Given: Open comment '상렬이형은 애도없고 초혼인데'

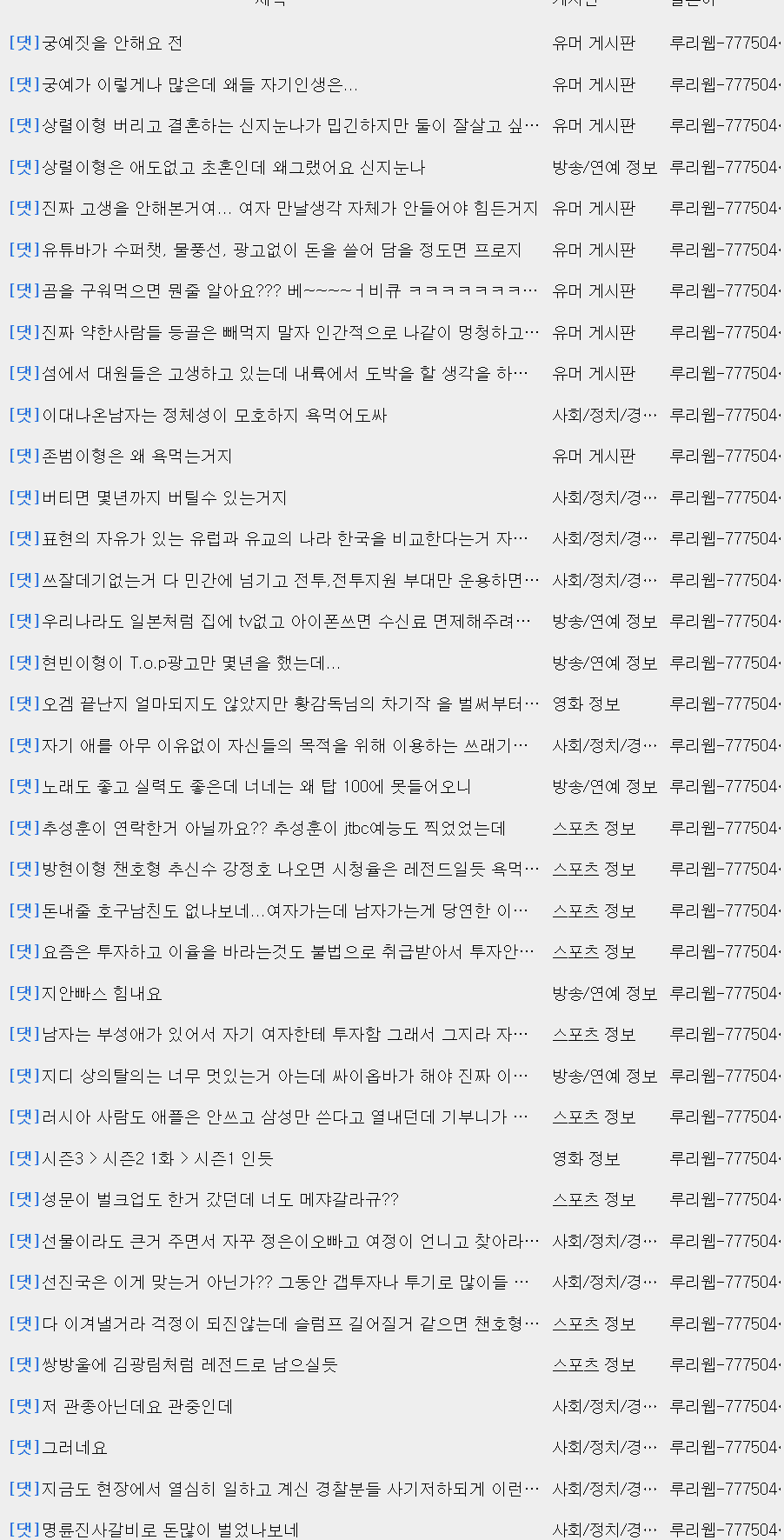Looking at the screenshot, I should (x=234, y=167).
